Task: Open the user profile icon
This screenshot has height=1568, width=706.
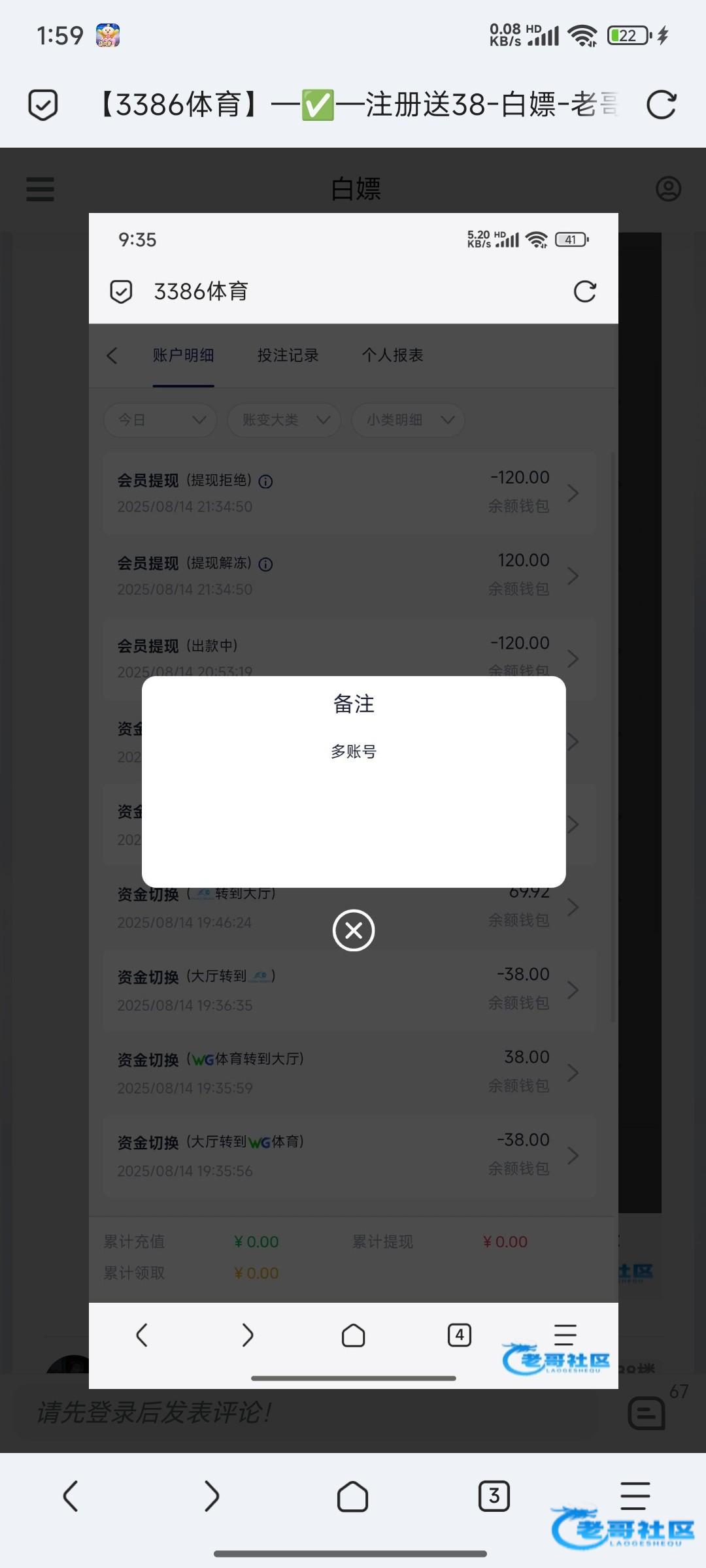Action: 668,189
